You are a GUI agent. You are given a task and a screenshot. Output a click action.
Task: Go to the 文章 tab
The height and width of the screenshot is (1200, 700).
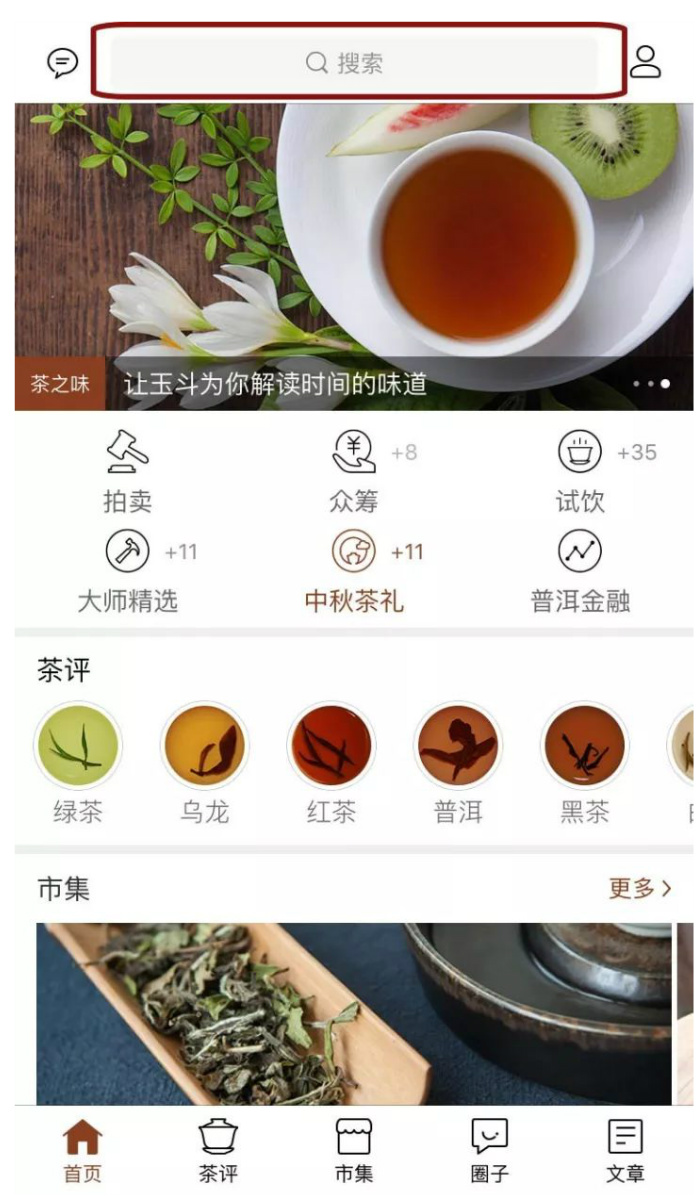tap(625, 1150)
